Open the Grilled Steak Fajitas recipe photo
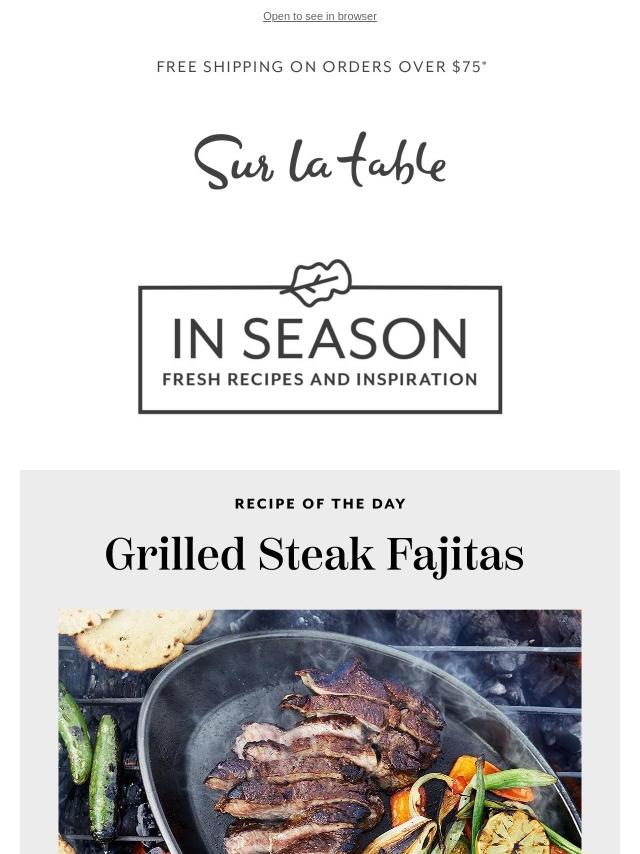640x854 pixels. pos(320,731)
